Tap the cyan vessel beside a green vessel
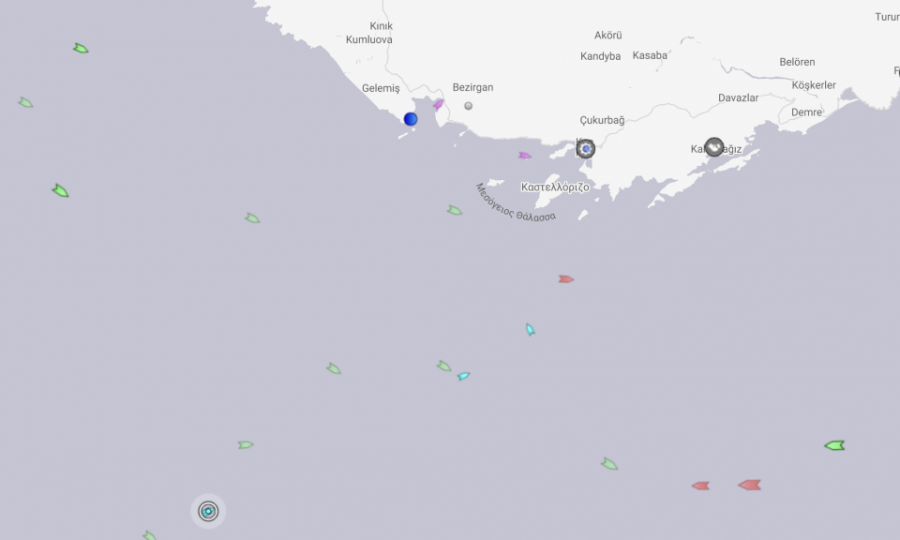The width and height of the screenshot is (900, 540). click(464, 376)
